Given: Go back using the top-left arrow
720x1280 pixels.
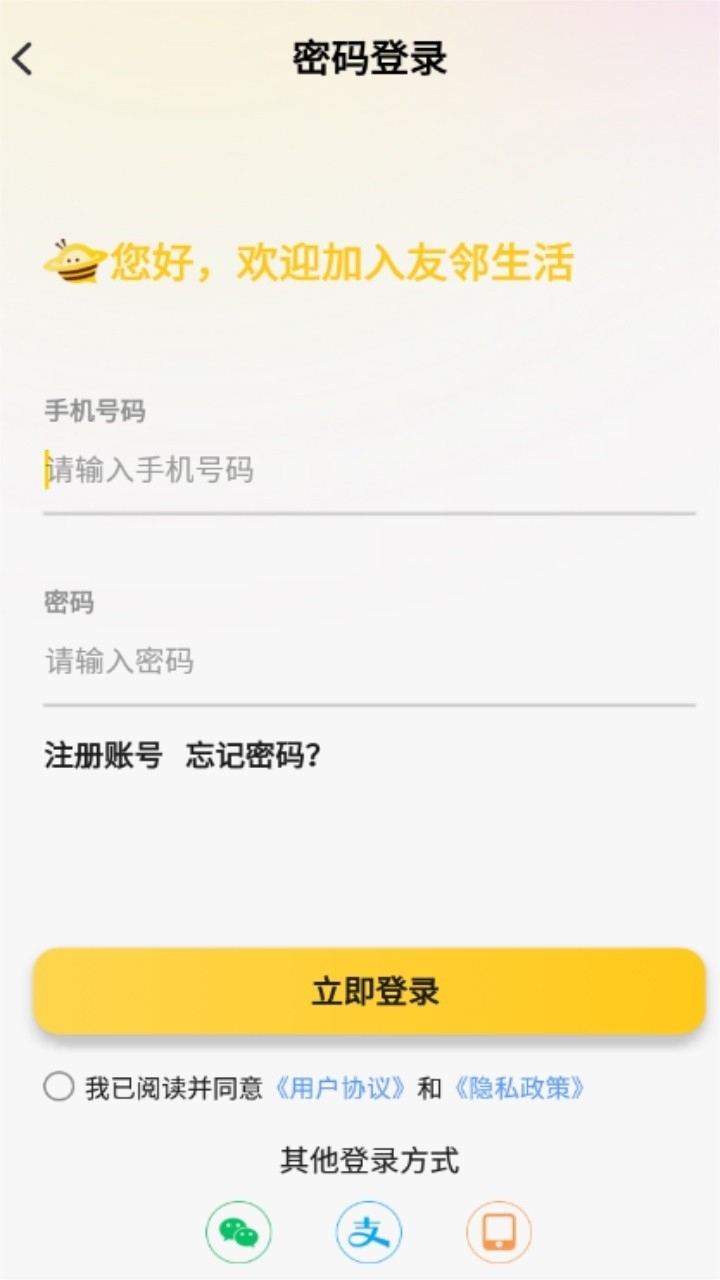Looking at the screenshot, I should pos(23,59).
